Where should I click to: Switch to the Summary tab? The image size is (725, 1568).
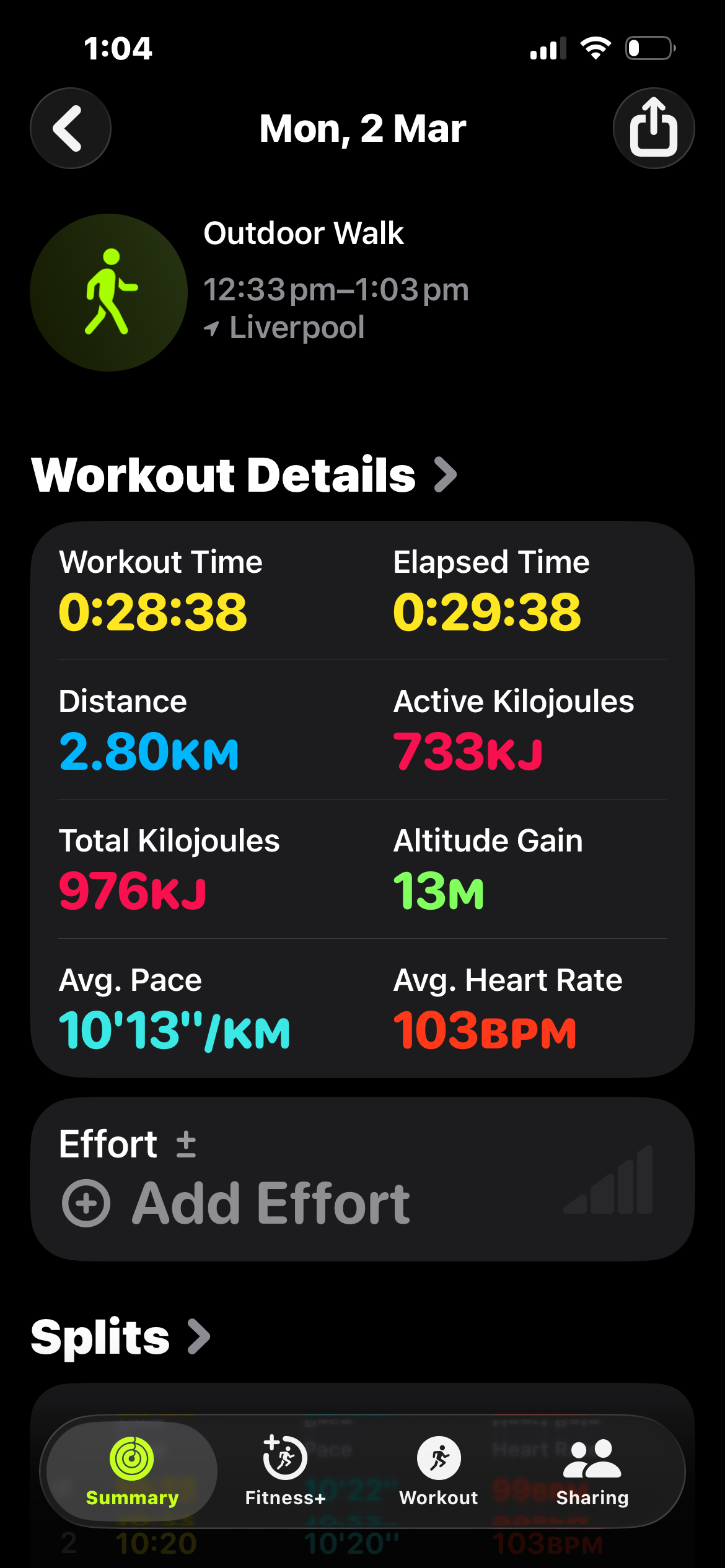132,1472
